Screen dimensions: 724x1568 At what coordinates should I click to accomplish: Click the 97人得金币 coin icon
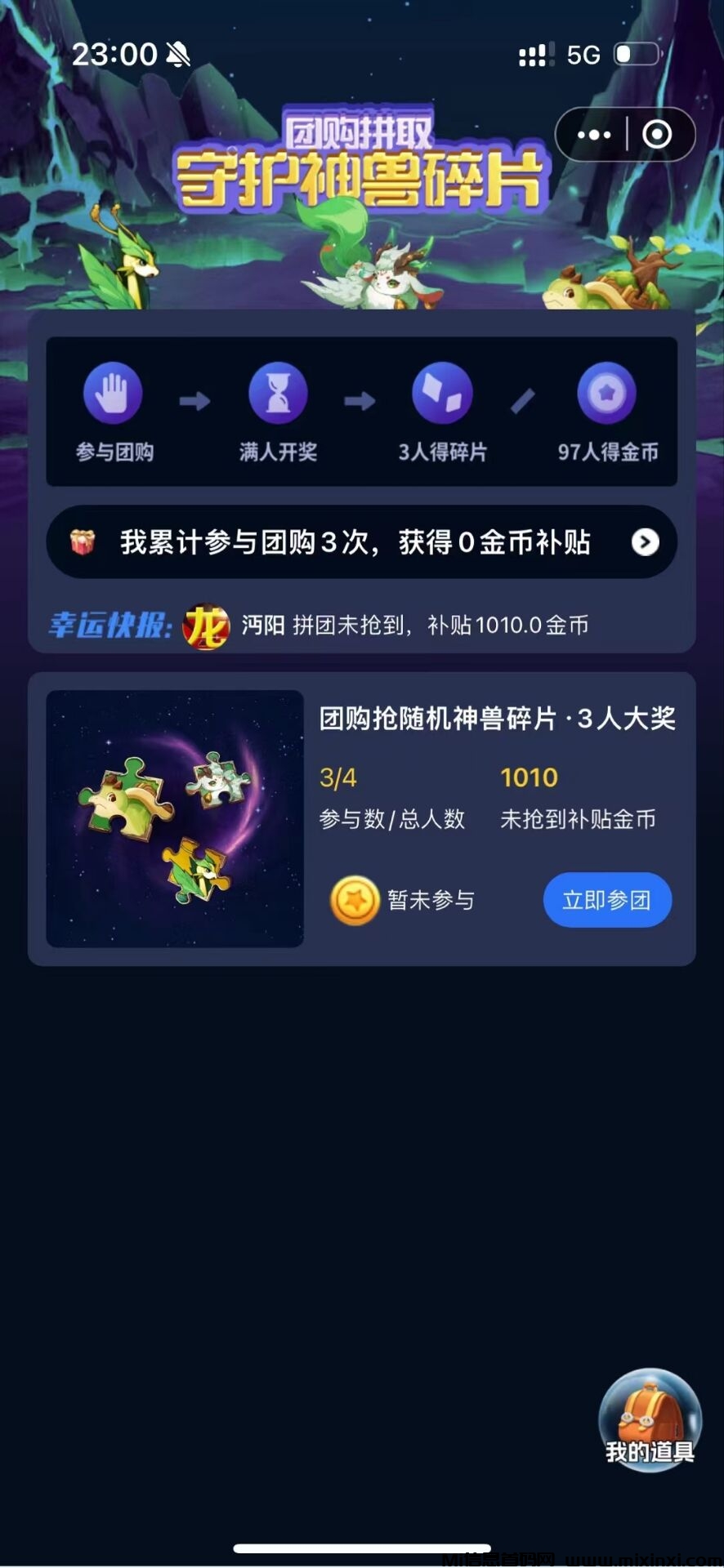606,393
